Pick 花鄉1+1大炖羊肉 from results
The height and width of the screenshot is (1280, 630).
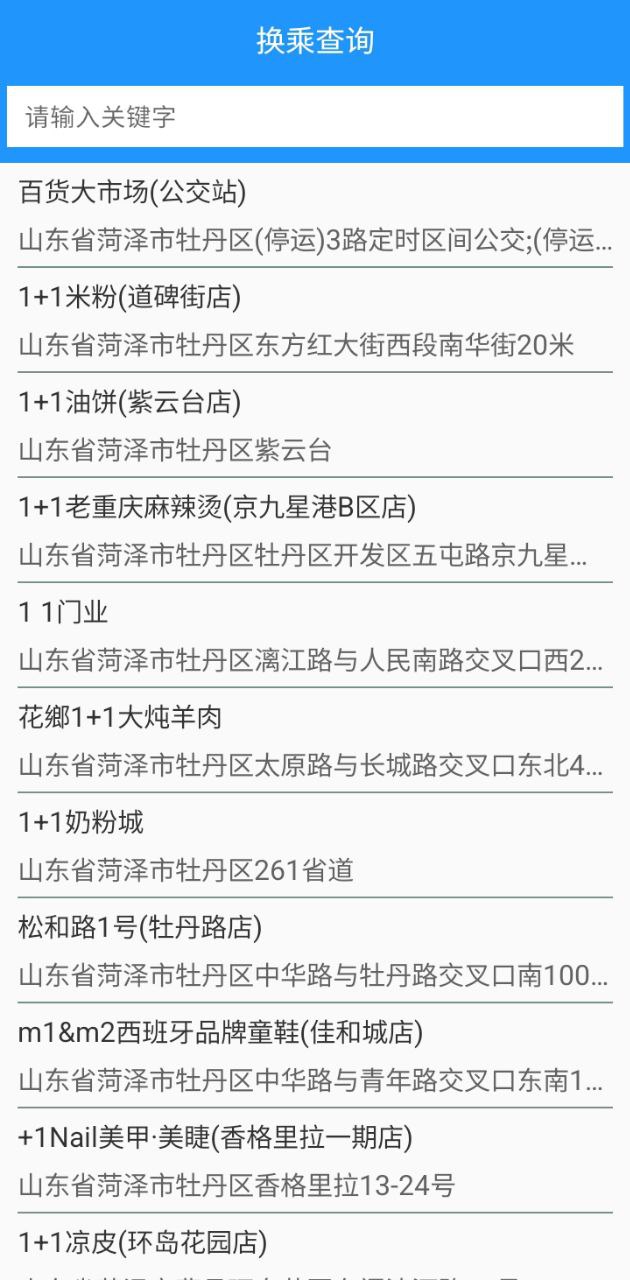[315, 741]
